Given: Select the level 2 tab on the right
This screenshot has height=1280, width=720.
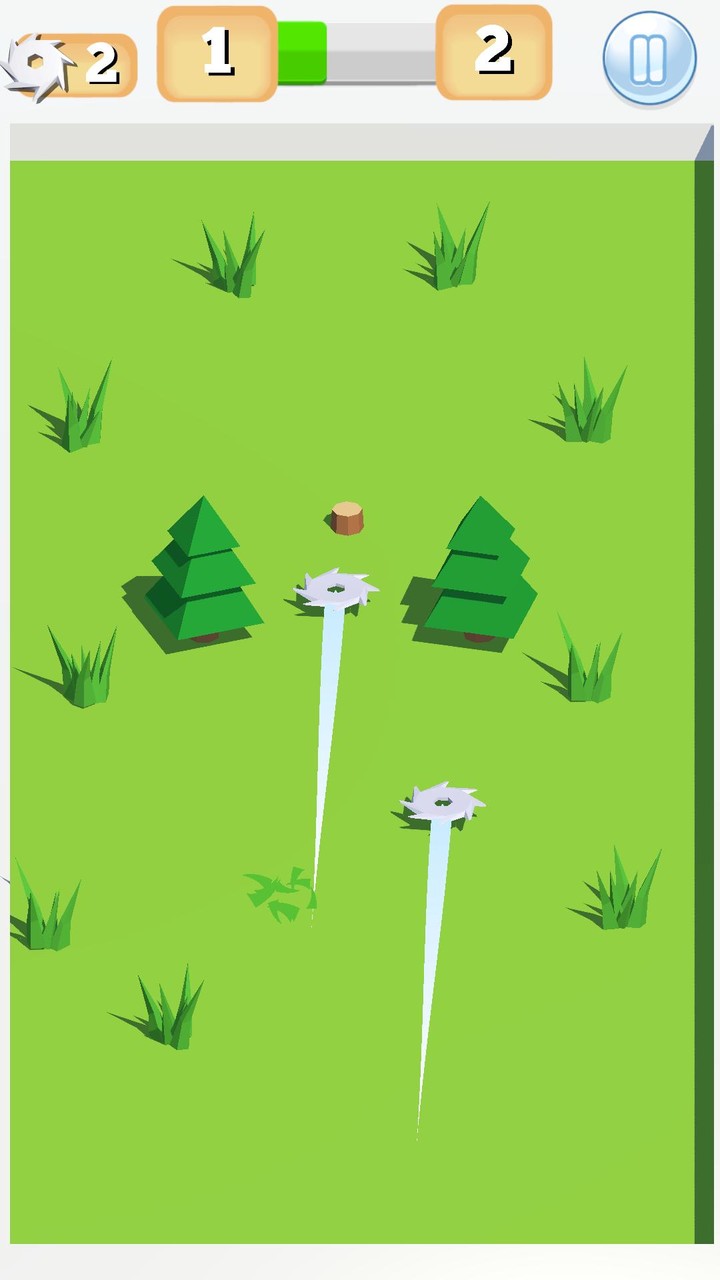Looking at the screenshot, I should (492, 52).
